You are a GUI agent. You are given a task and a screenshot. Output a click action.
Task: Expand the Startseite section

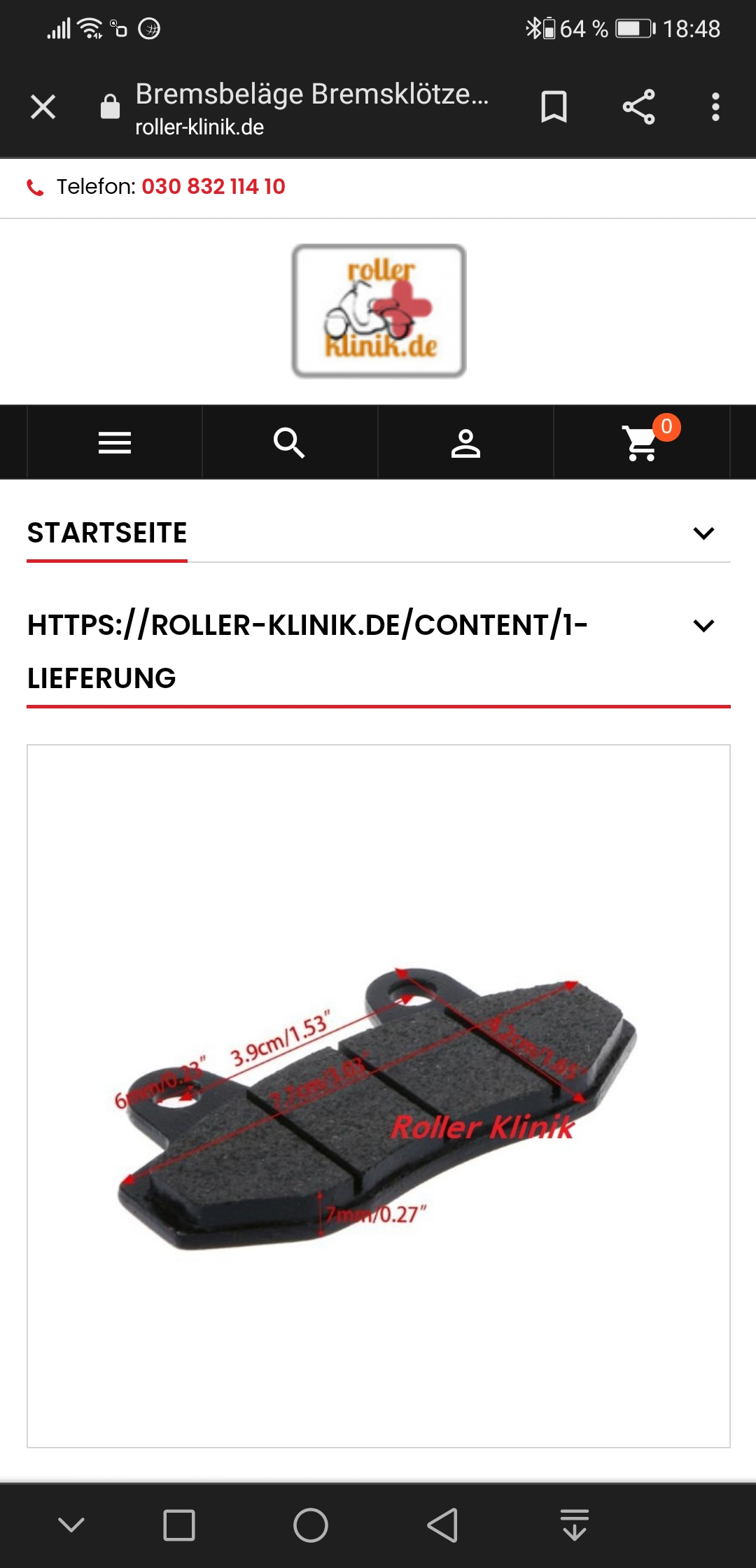click(703, 533)
